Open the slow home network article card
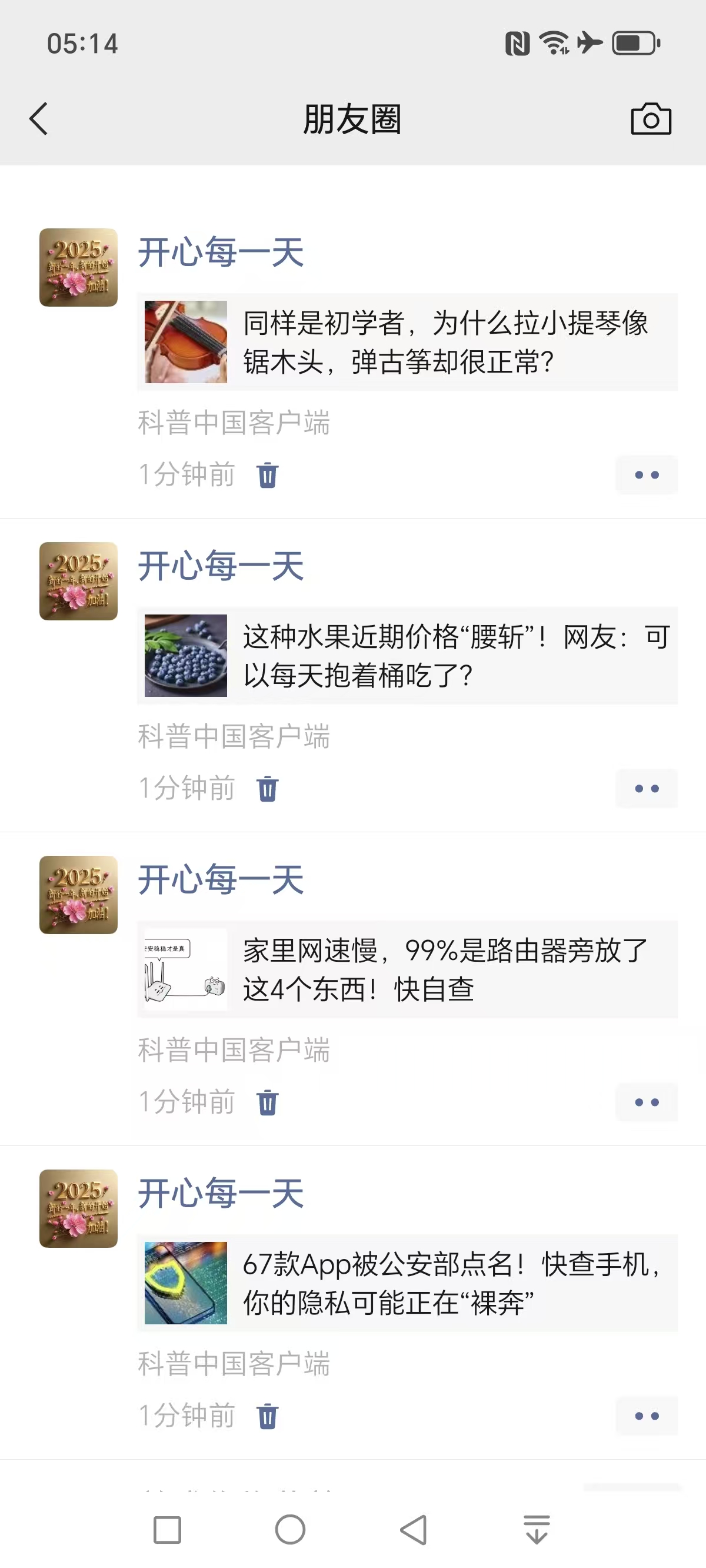The height and width of the screenshot is (1568, 706). [407, 969]
